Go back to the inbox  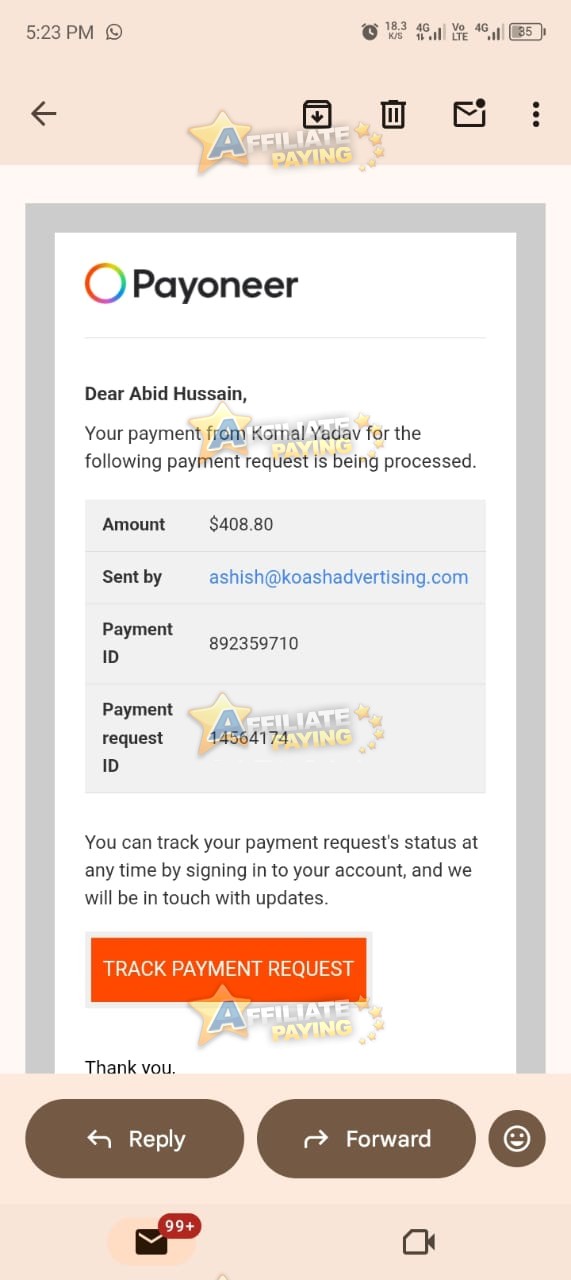point(44,114)
